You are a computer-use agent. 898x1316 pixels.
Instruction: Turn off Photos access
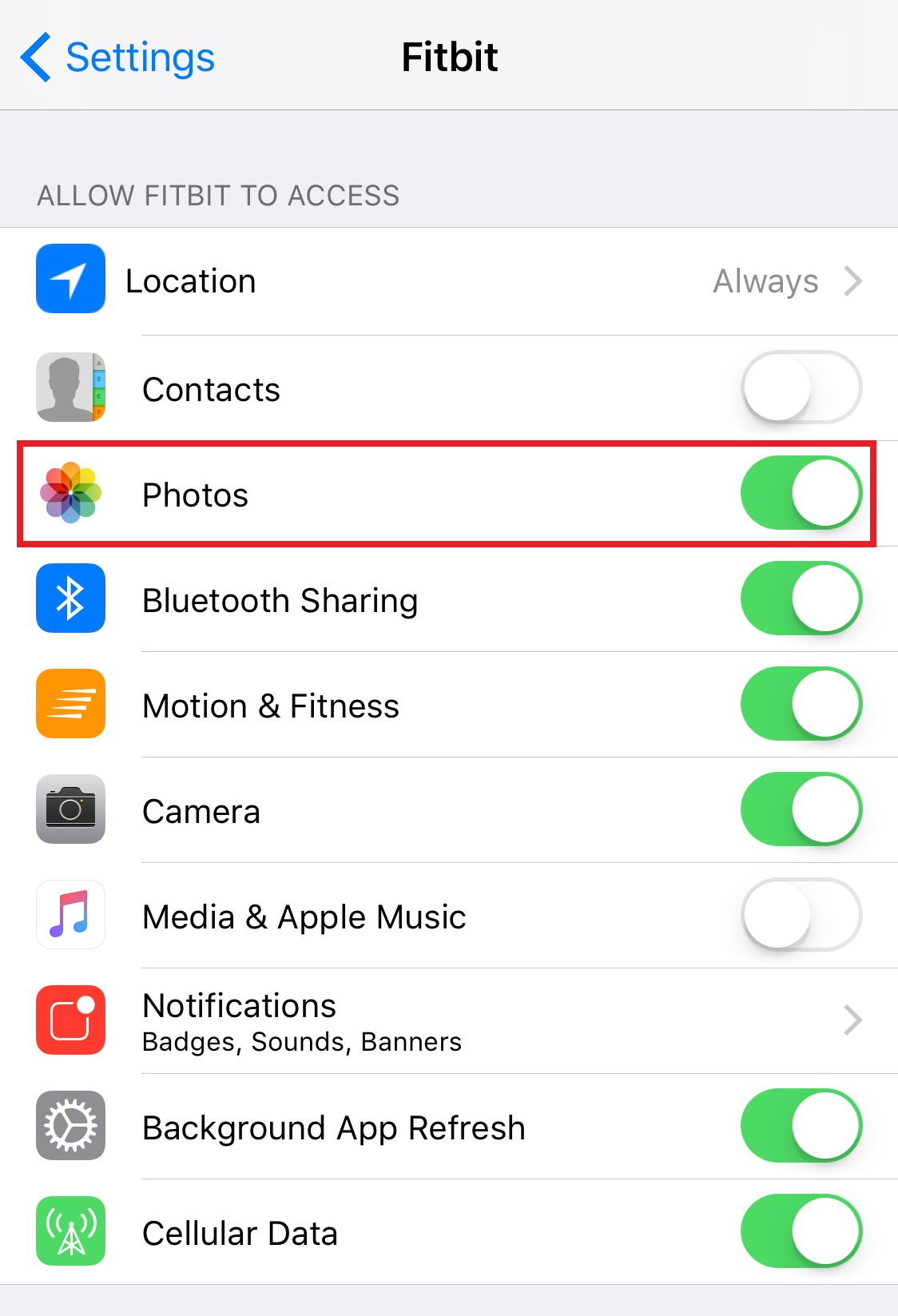coord(801,493)
